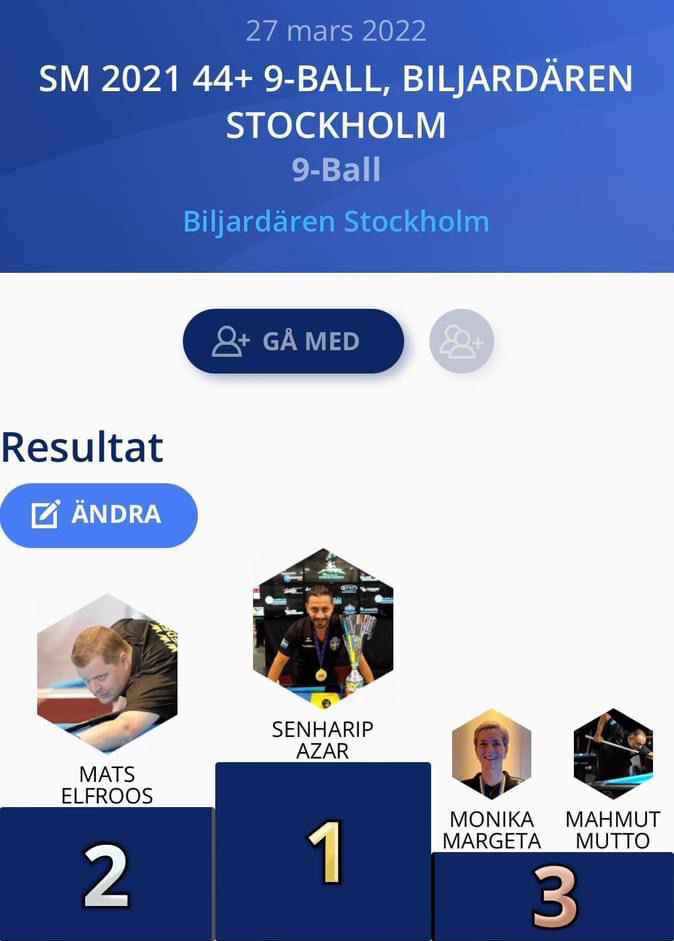This screenshot has width=674, height=941.
Task: View Mats Elfroos's profile
Action: click(107, 673)
